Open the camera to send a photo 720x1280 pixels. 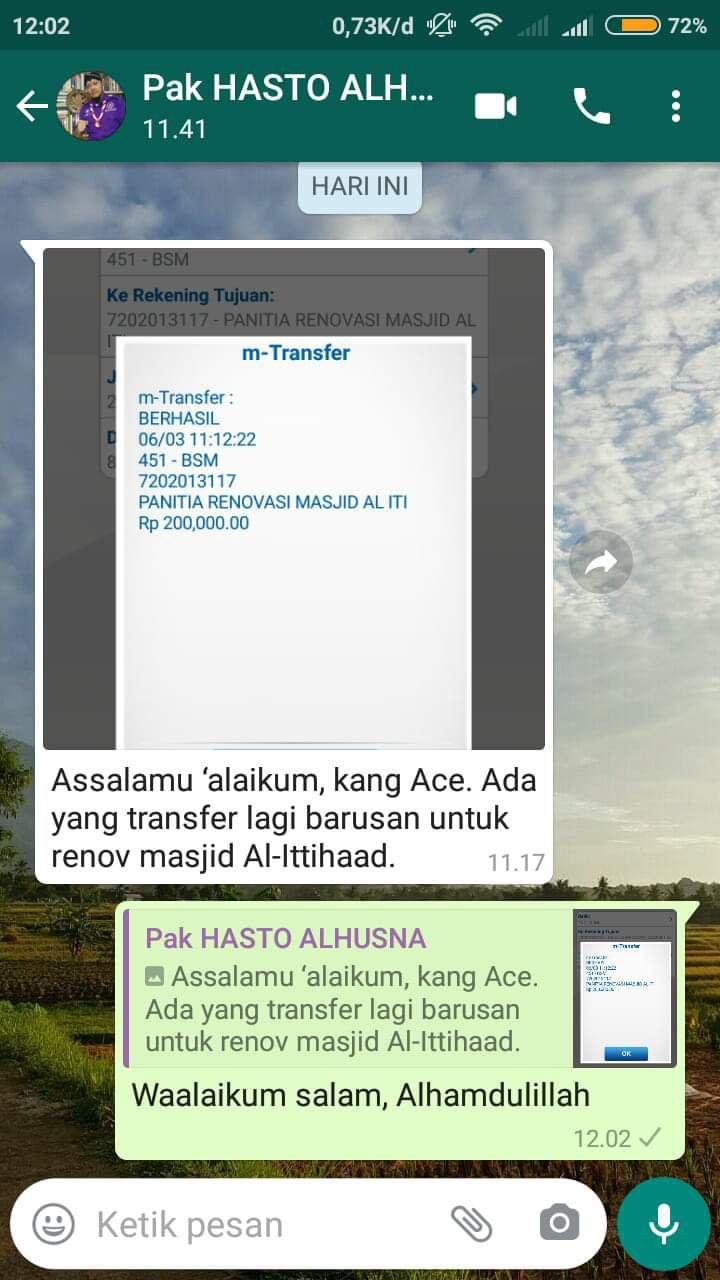(x=559, y=1223)
